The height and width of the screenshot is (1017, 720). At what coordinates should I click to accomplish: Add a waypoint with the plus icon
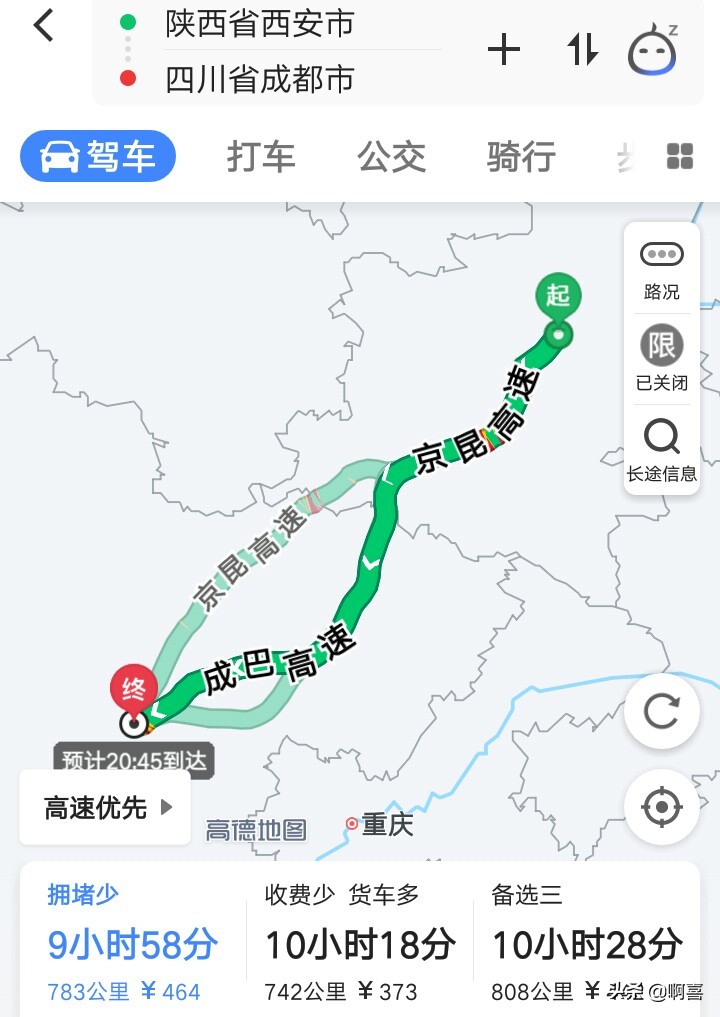[x=503, y=50]
